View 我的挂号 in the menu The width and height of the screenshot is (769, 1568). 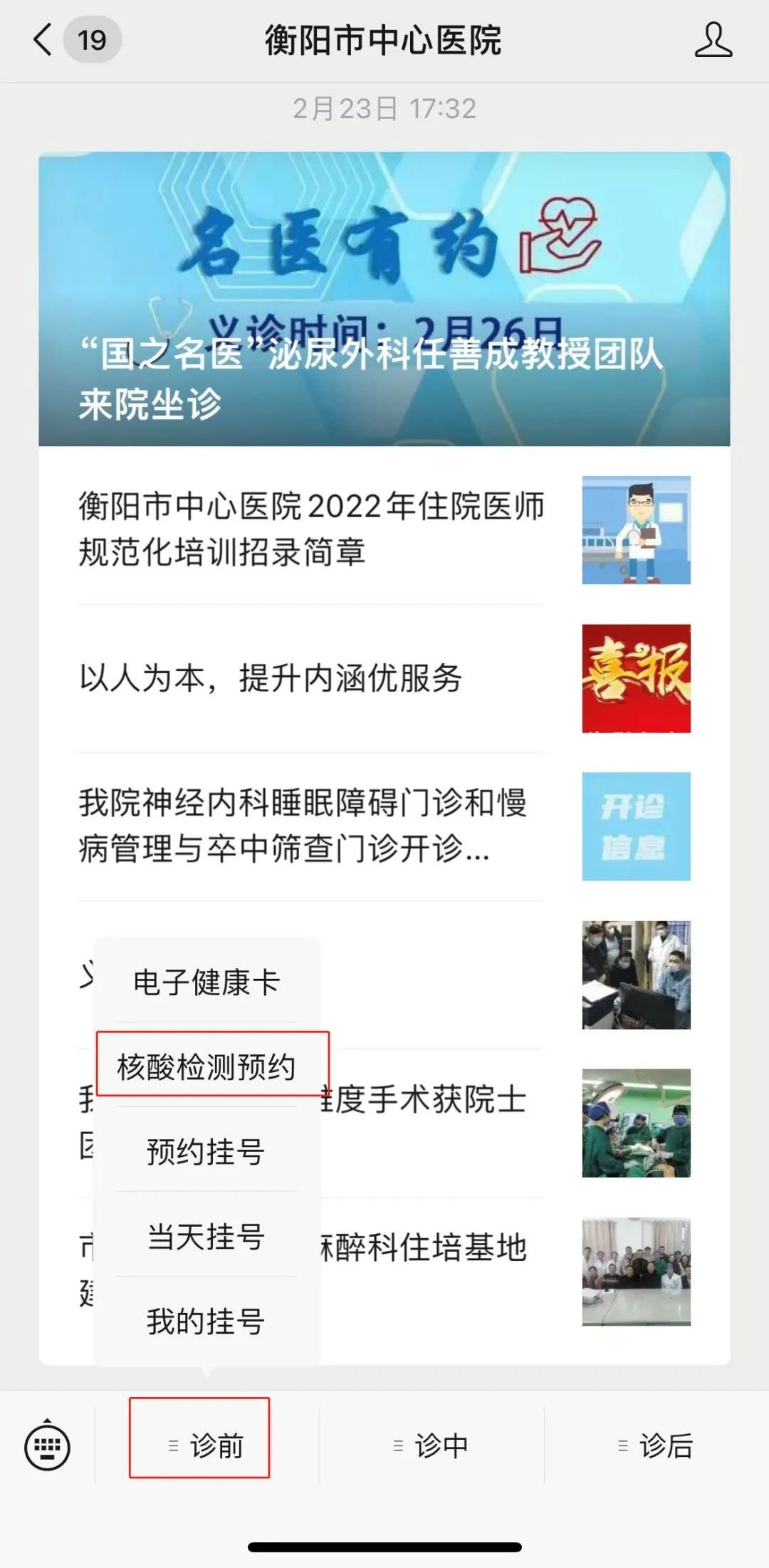tap(206, 1321)
